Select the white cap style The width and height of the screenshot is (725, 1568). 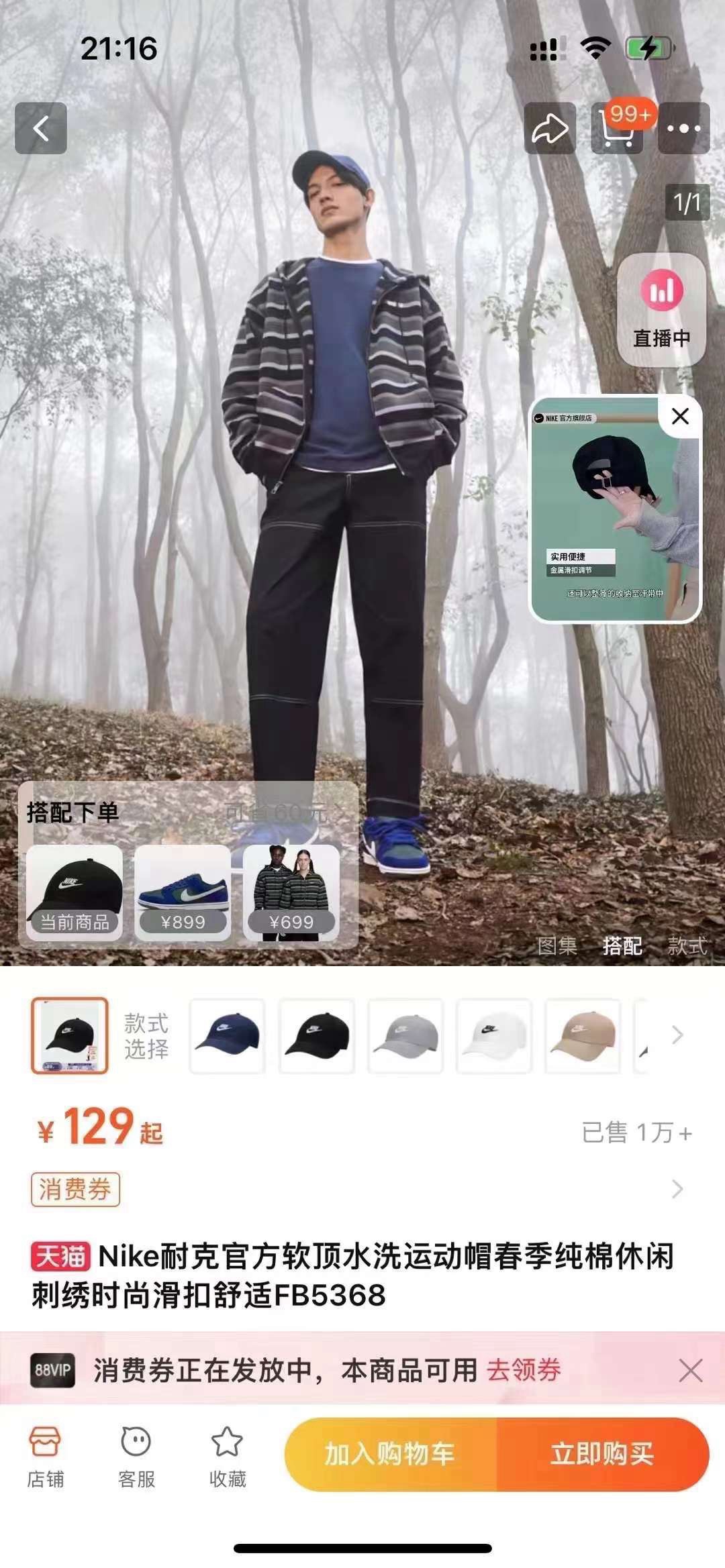pyautogui.click(x=494, y=1035)
